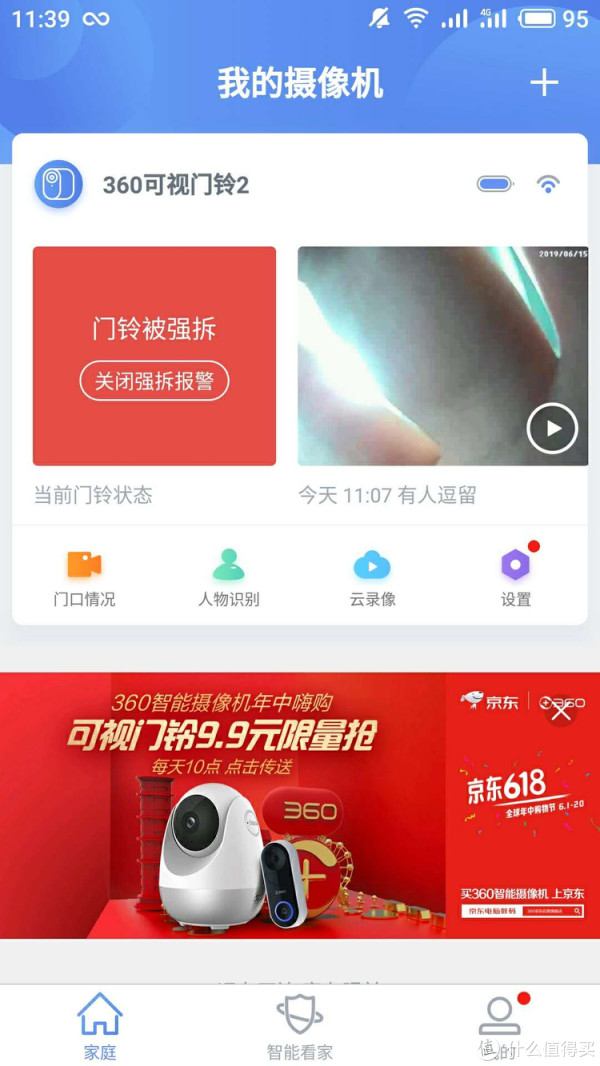600x1066 pixels.
Task: Open 门口情况 live view
Action: pos(84,578)
